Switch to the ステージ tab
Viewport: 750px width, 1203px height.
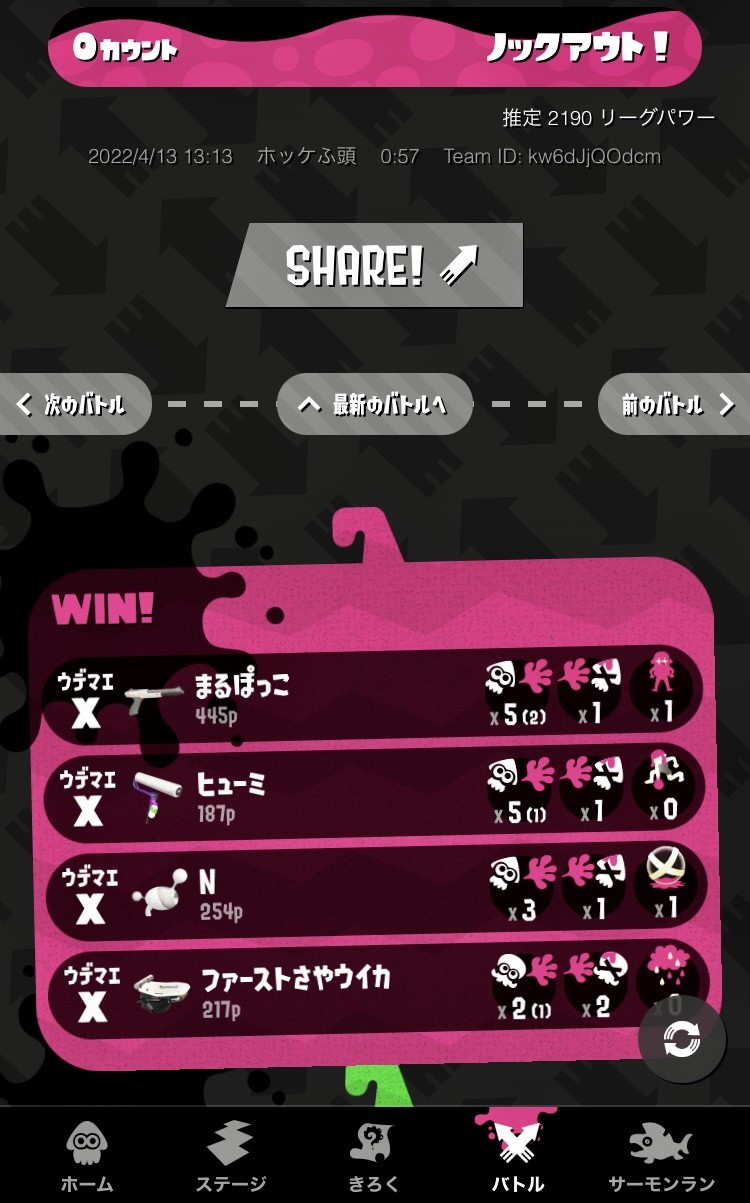pos(230,1157)
